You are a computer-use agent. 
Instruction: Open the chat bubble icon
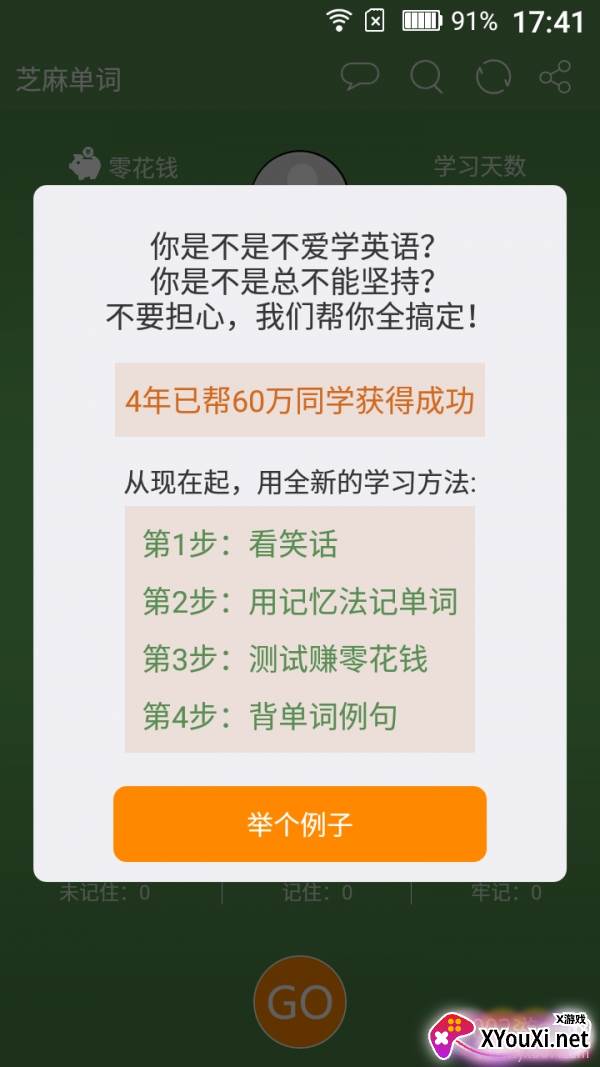(x=359, y=77)
